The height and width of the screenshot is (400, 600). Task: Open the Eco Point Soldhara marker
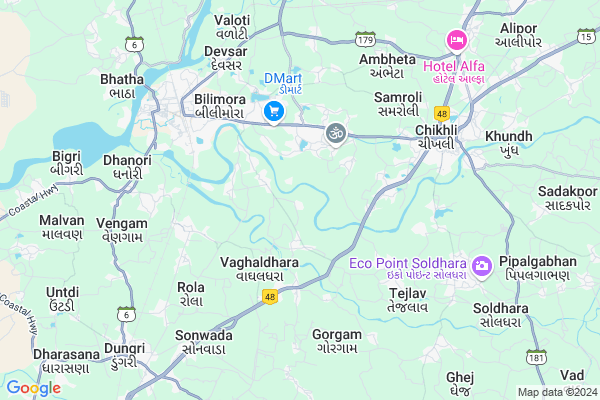click(x=482, y=265)
